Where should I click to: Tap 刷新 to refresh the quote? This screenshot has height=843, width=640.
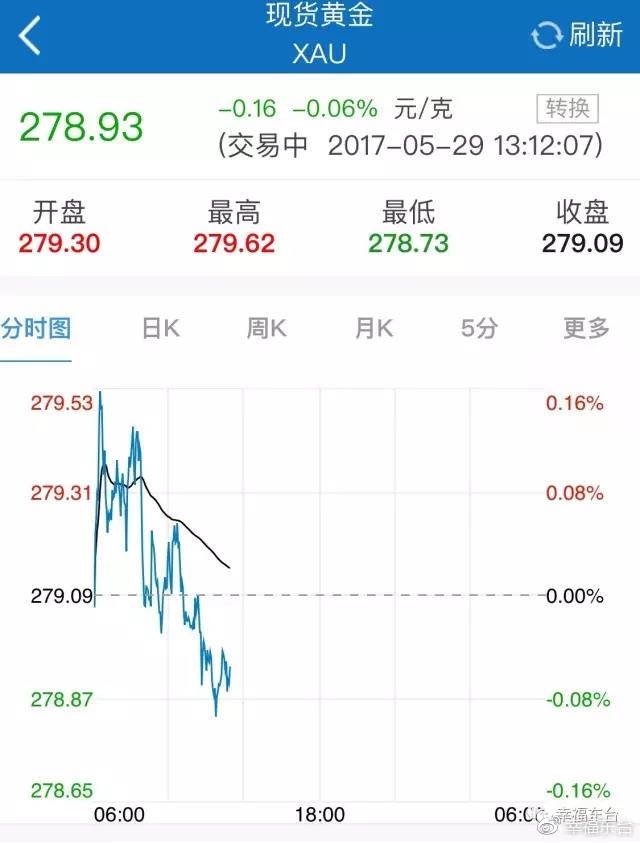pos(576,35)
